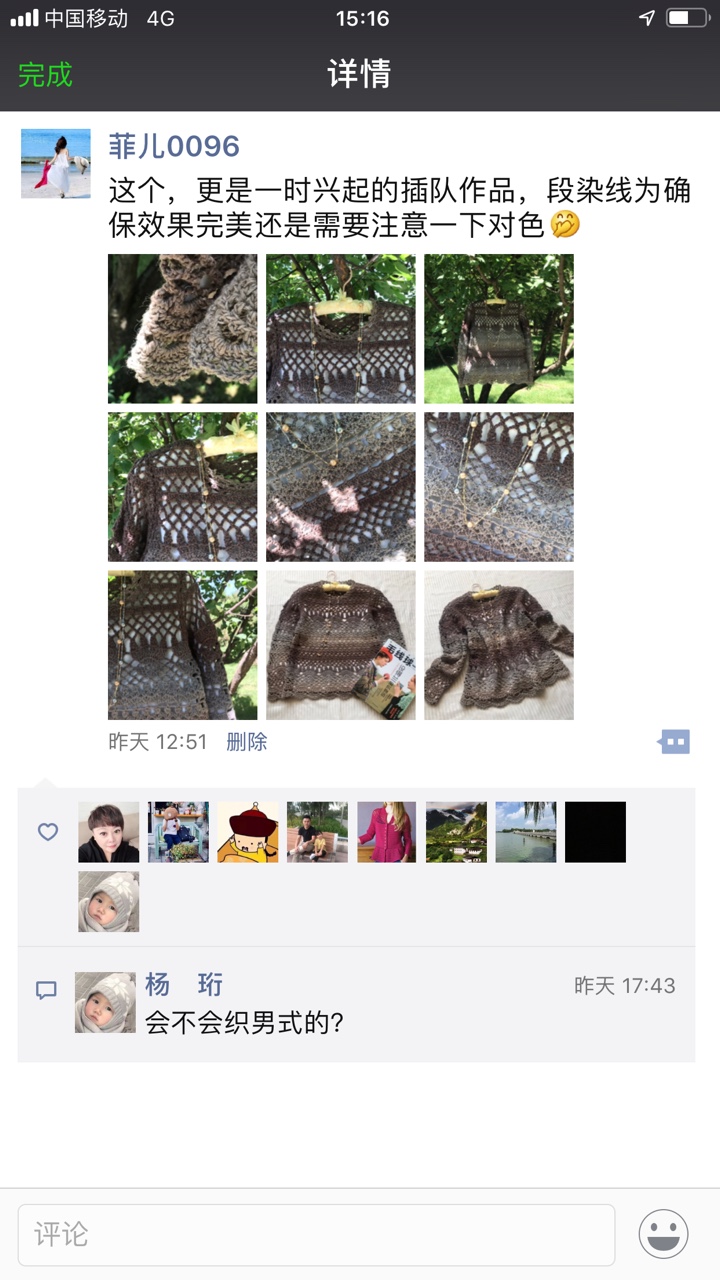Focus the 评论 comment input box
The width and height of the screenshot is (720, 1280).
tap(316, 1235)
